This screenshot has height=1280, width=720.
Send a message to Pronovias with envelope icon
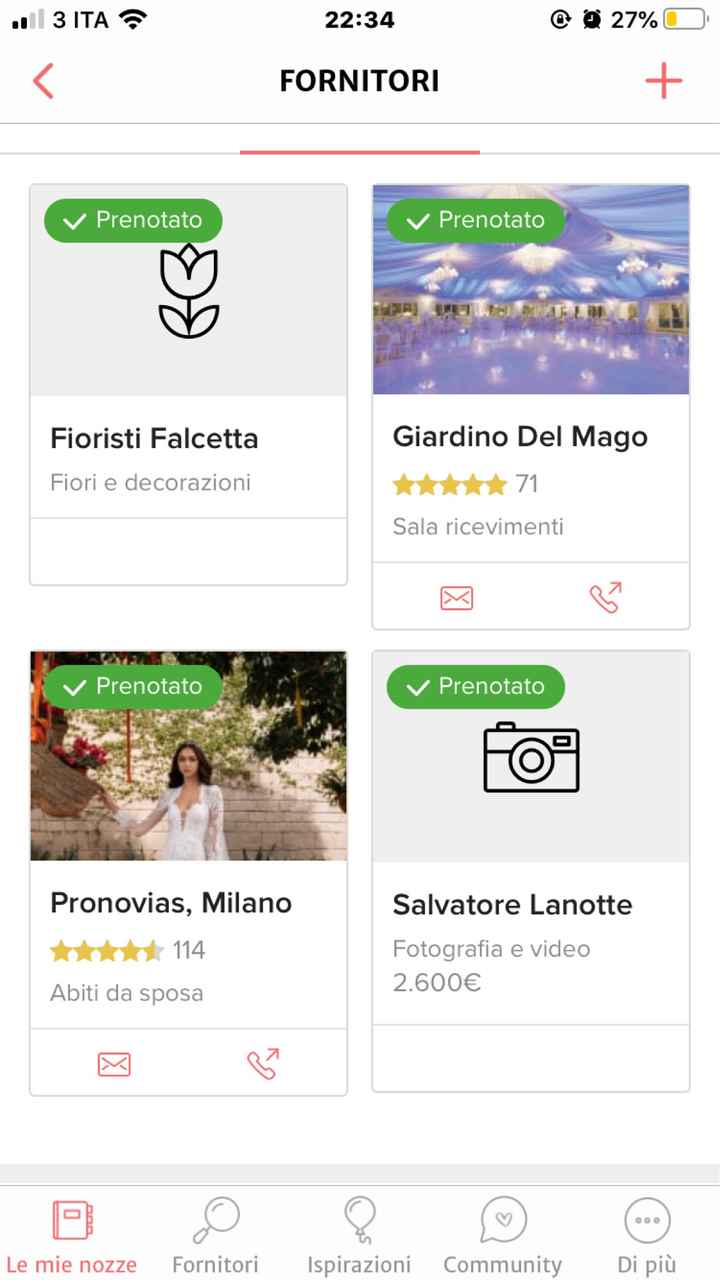click(113, 1063)
